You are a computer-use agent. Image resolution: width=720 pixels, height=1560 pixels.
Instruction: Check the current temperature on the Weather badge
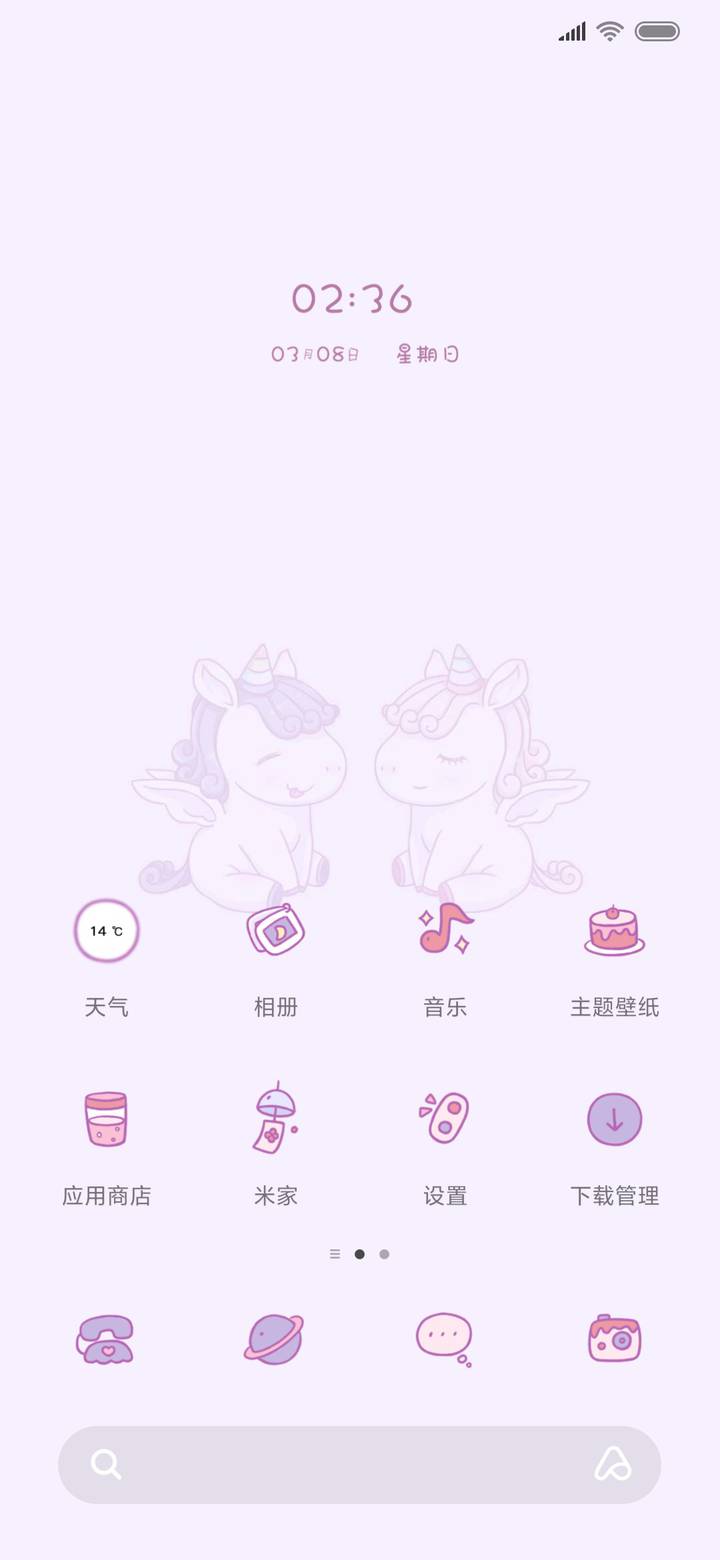point(106,930)
